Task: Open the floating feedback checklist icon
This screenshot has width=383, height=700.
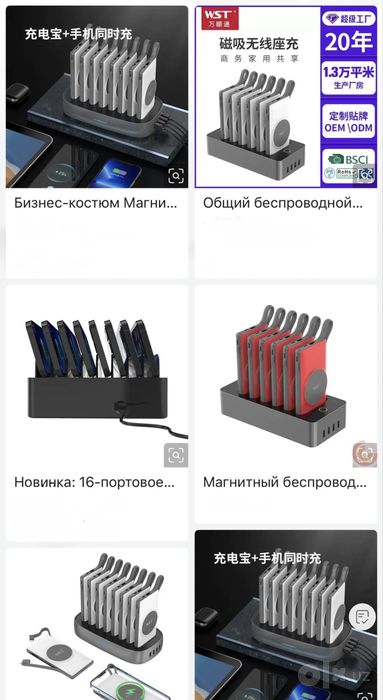Action: click(x=362, y=617)
